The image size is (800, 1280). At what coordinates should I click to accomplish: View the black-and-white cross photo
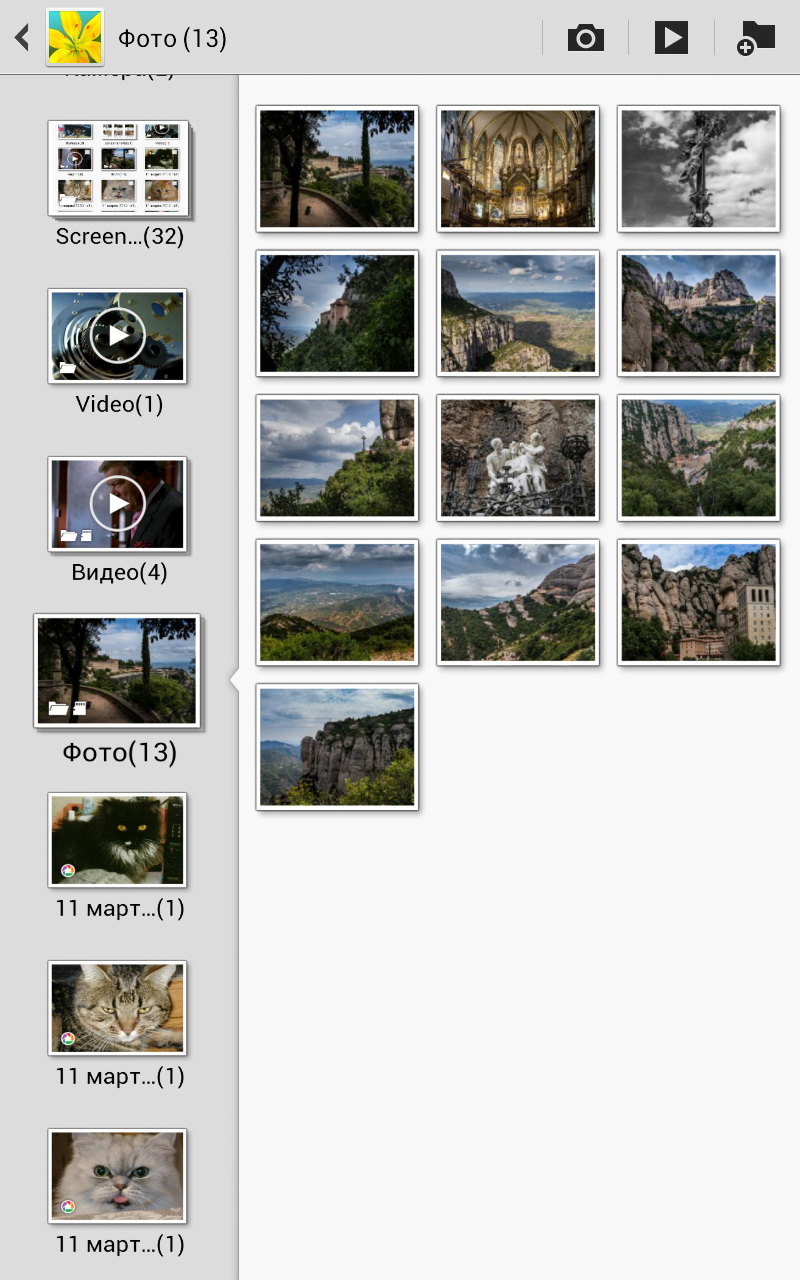pyautogui.click(x=698, y=168)
